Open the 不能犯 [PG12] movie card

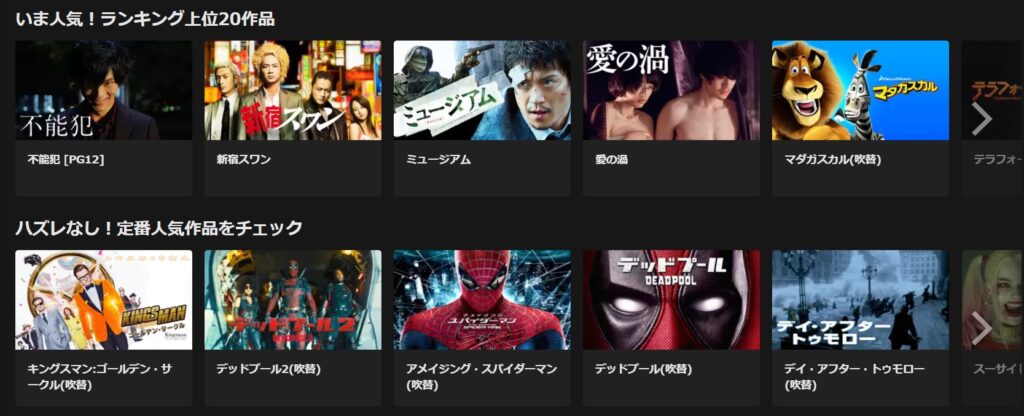coord(103,92)
